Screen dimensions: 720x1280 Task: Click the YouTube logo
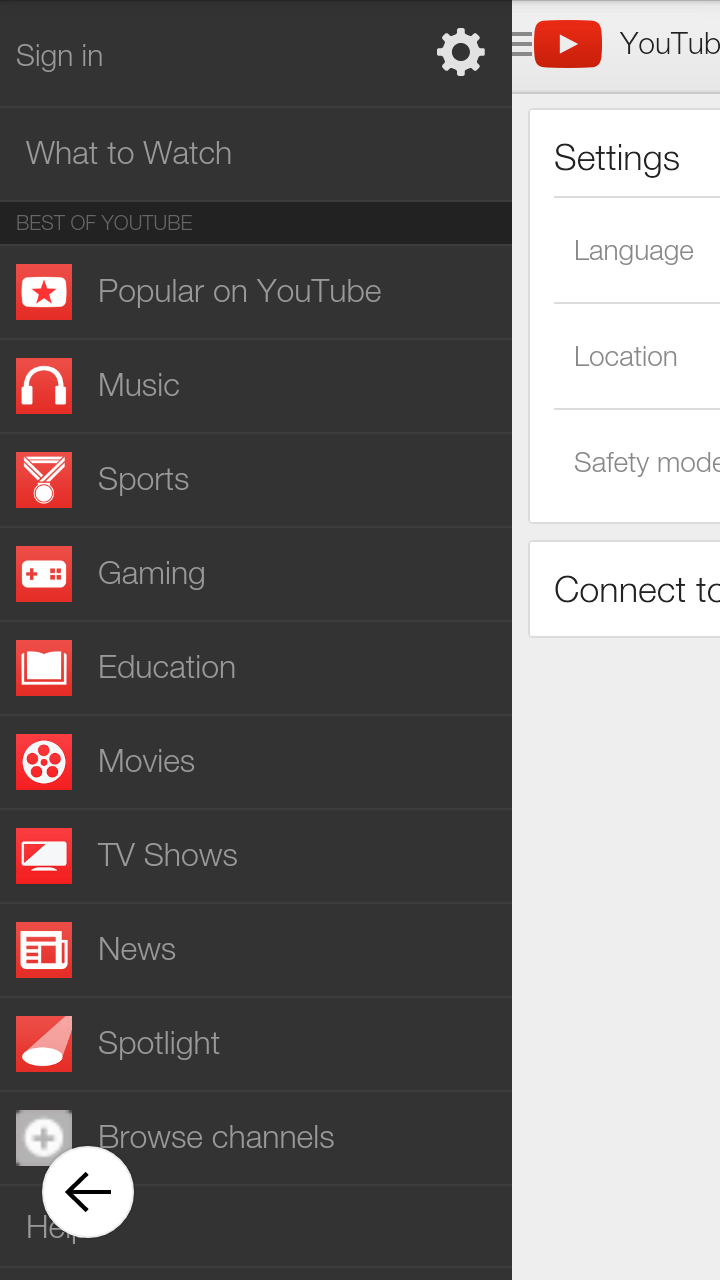(568, 43)
